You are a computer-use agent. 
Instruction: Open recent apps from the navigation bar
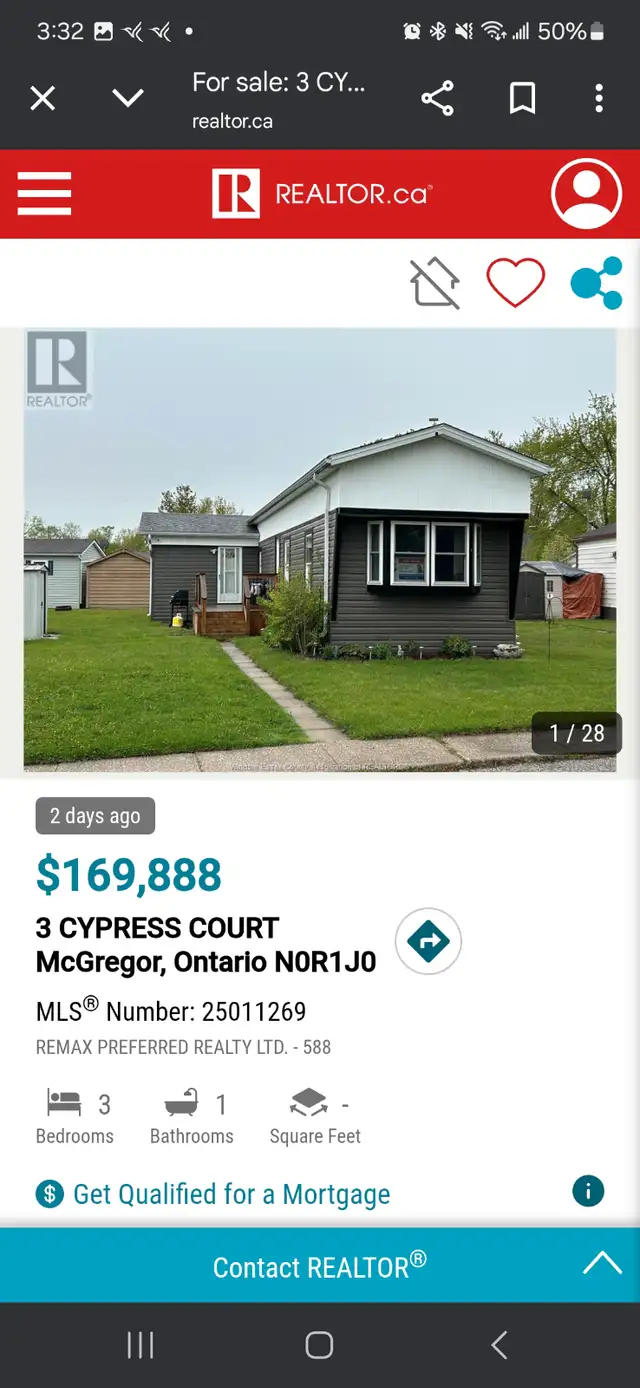tap(141, 1345)
